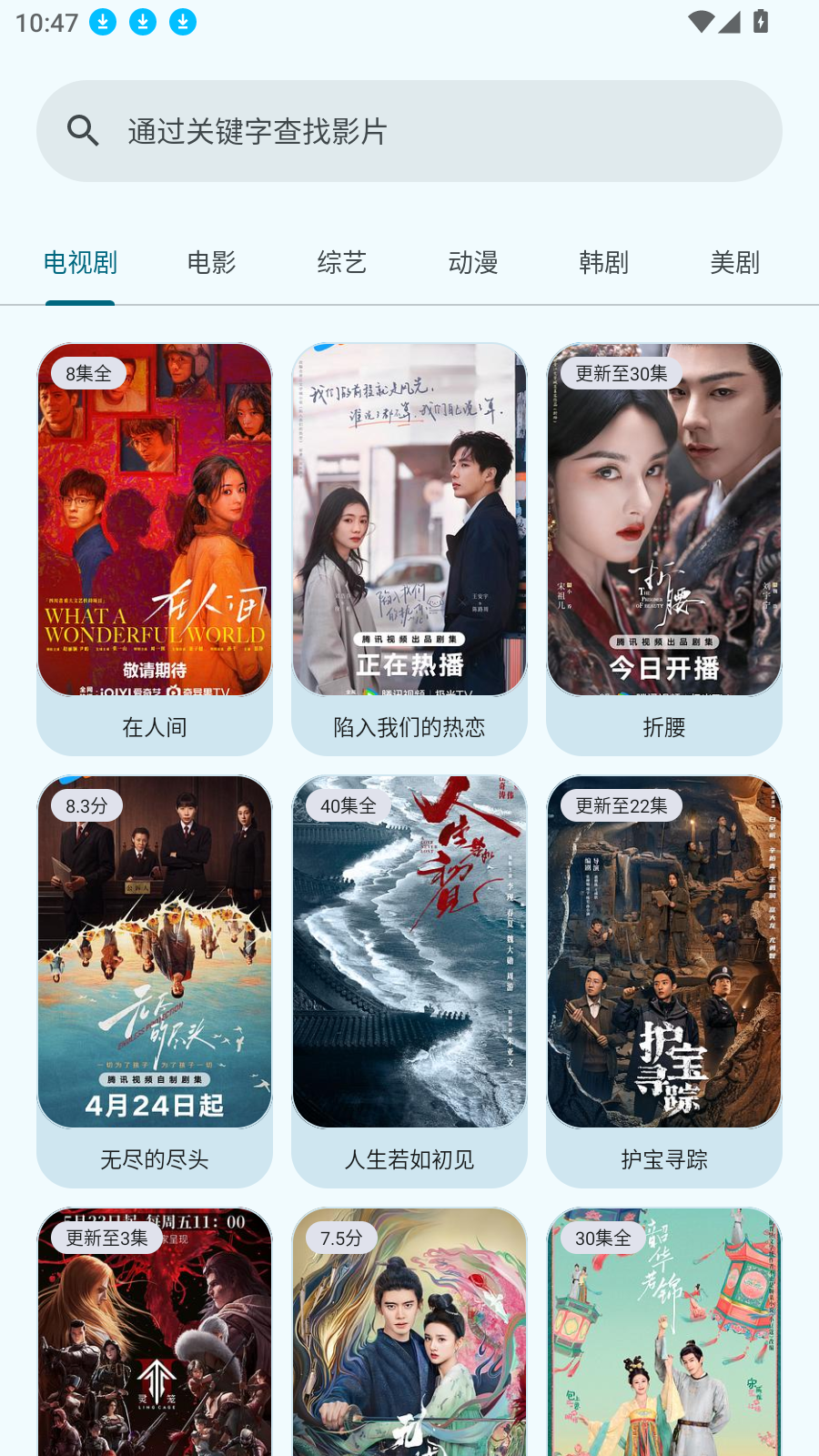The height and width of the screenshot is (1456, 819).
Task: Open the drama rated 7.5分
Action: click(409, 1338)
